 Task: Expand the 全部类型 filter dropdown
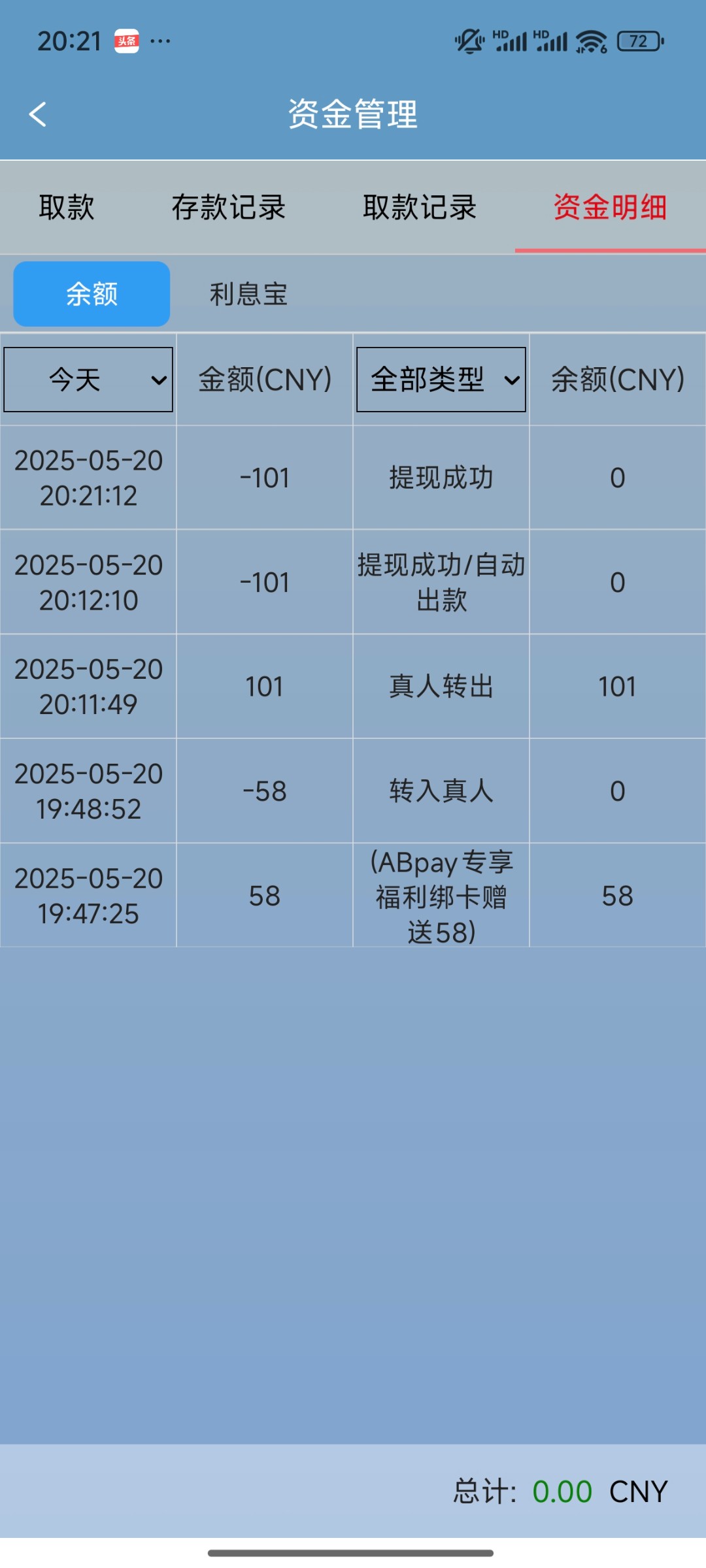click(441, 380)
